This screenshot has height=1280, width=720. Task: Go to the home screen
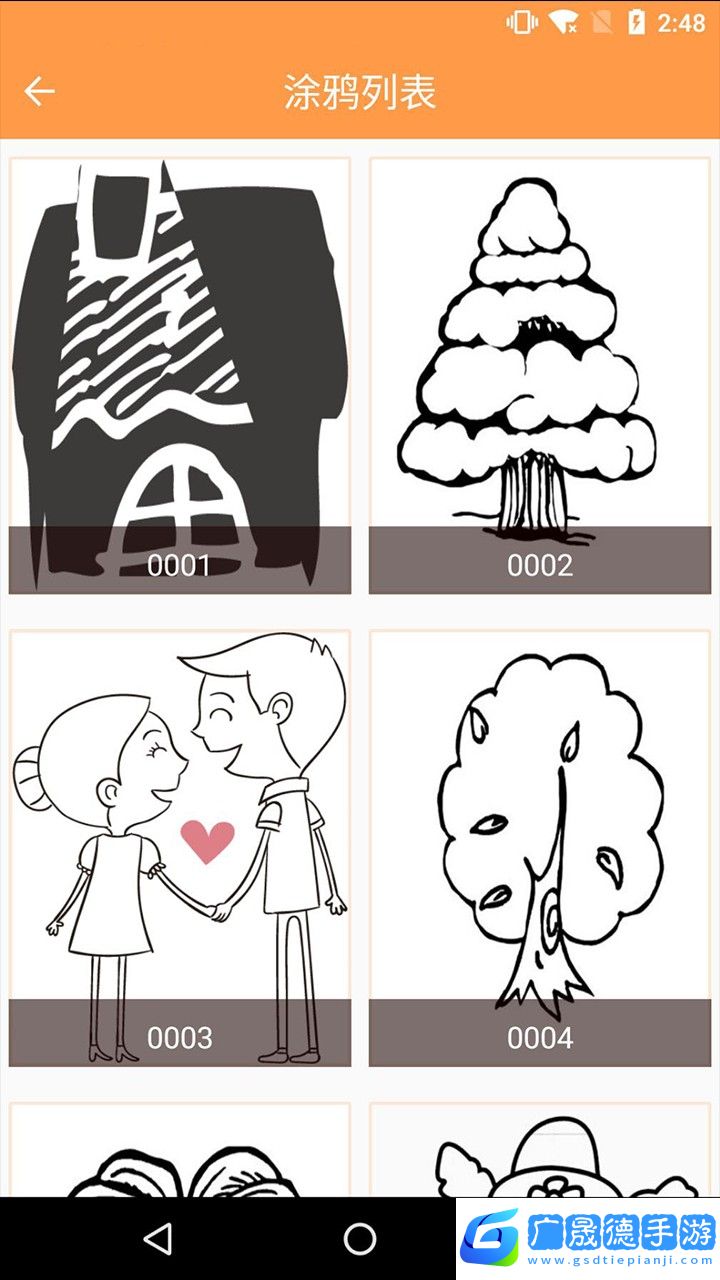[360, 1239]
